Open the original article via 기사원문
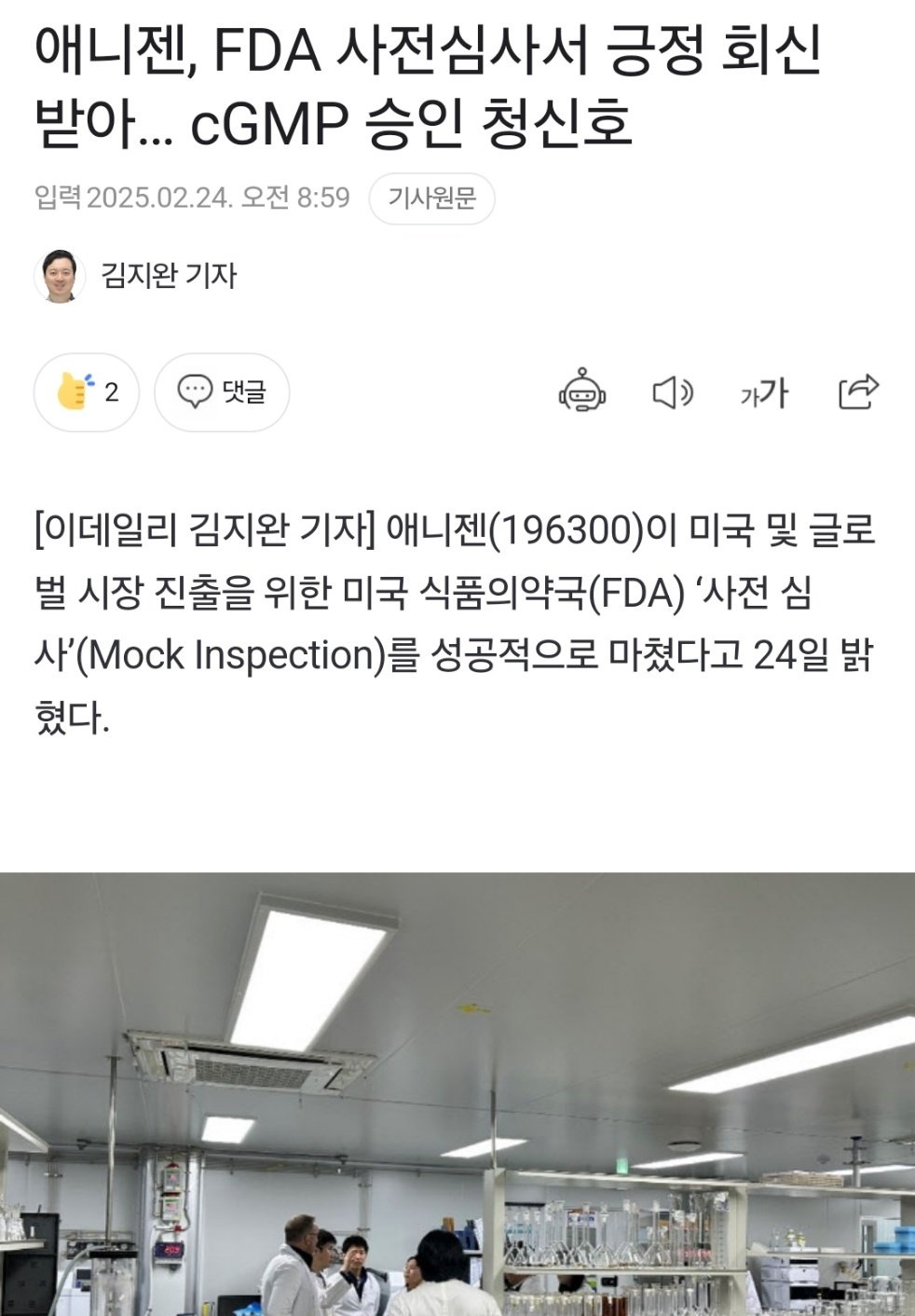Screen dimensions: 915x1316 coord(431,199)
